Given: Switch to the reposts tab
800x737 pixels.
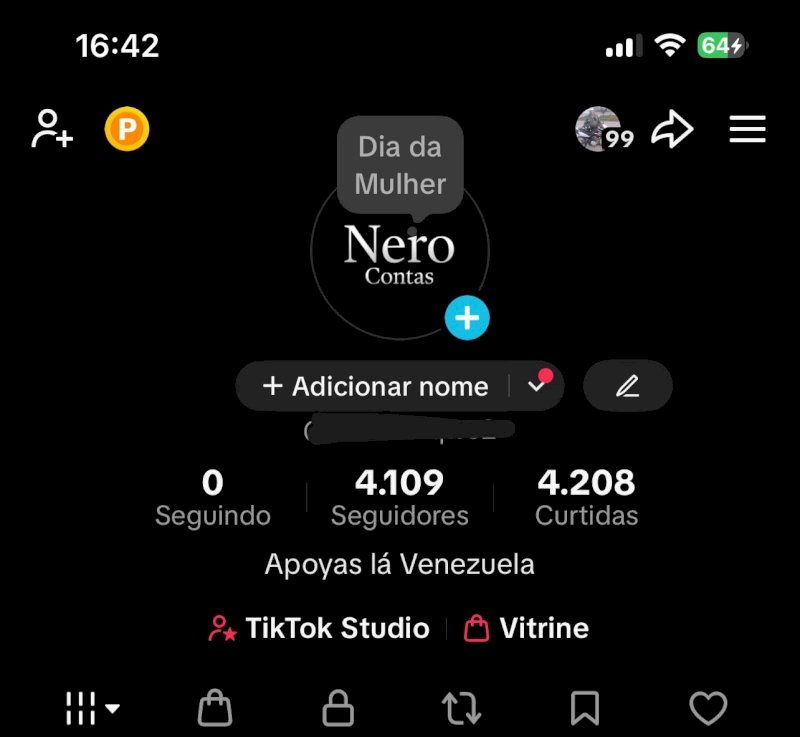Looking at the screenshot, I should pyautogui.click(x=461, y=709).
